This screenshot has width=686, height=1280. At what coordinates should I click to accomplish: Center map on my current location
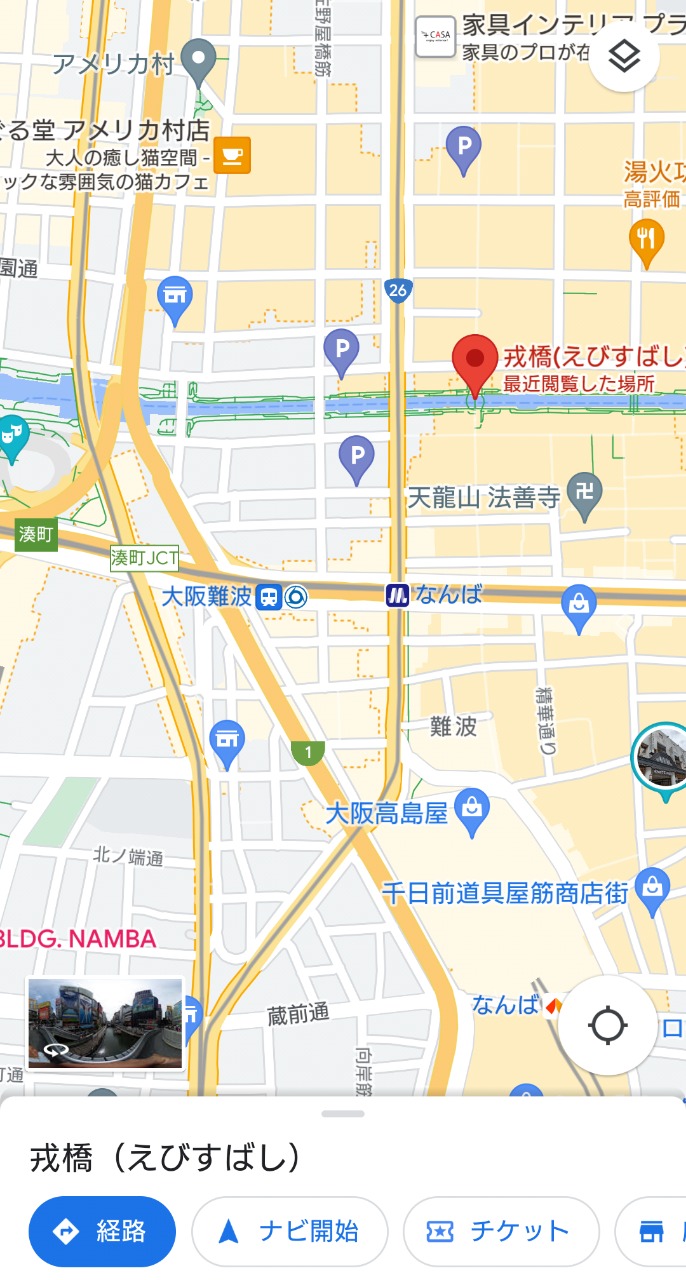point(608,1025)
